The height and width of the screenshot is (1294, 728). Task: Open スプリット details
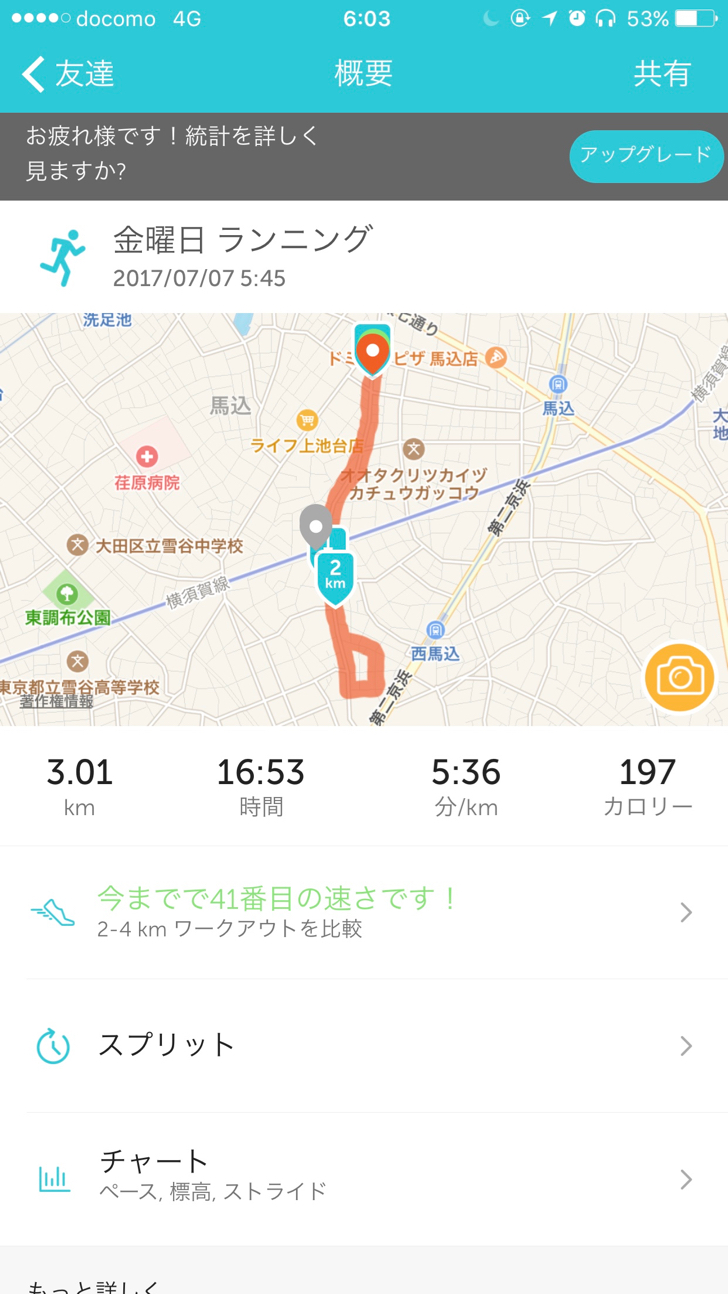364,1046
